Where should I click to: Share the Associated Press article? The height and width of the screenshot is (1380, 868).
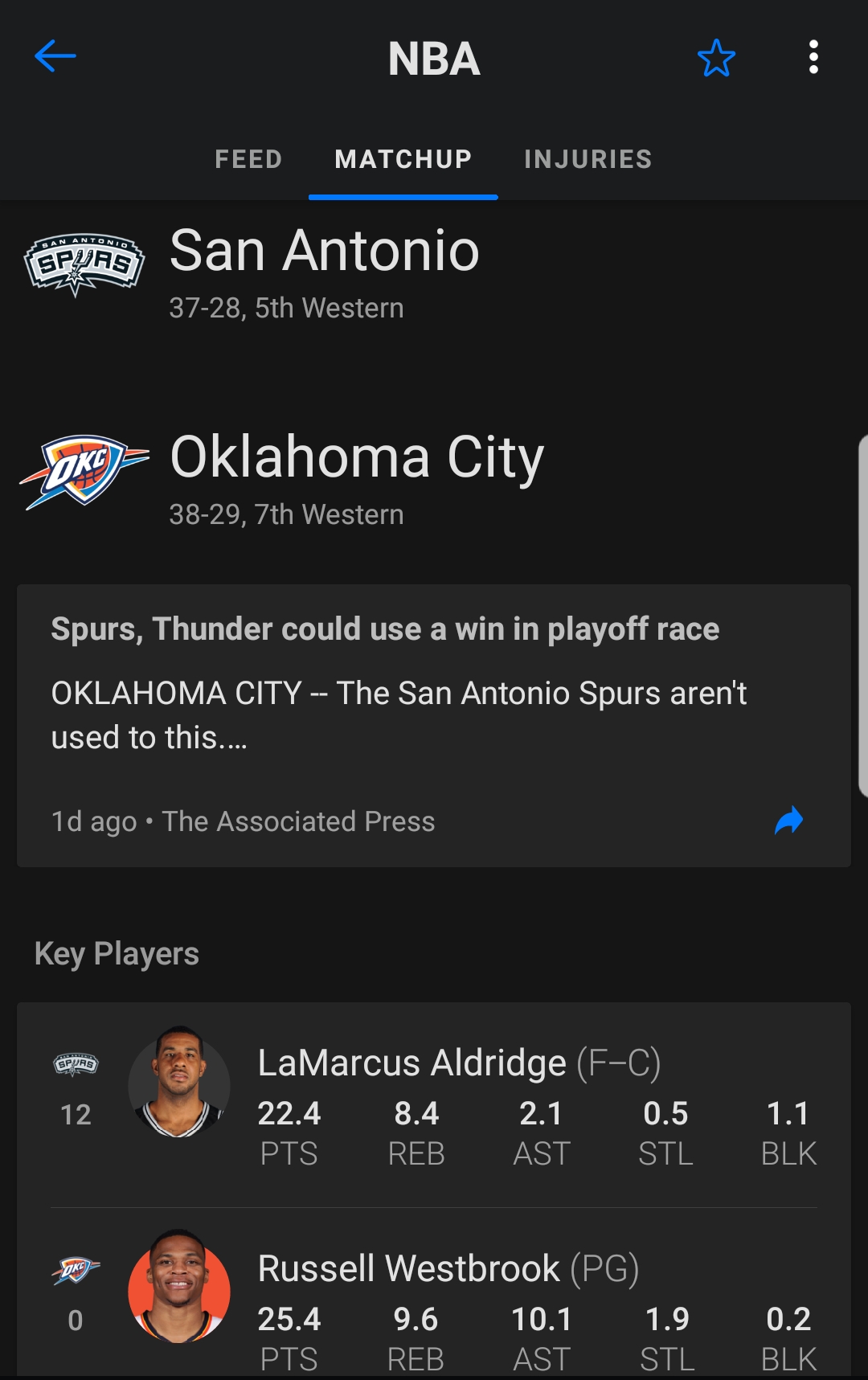pos(788,821)
